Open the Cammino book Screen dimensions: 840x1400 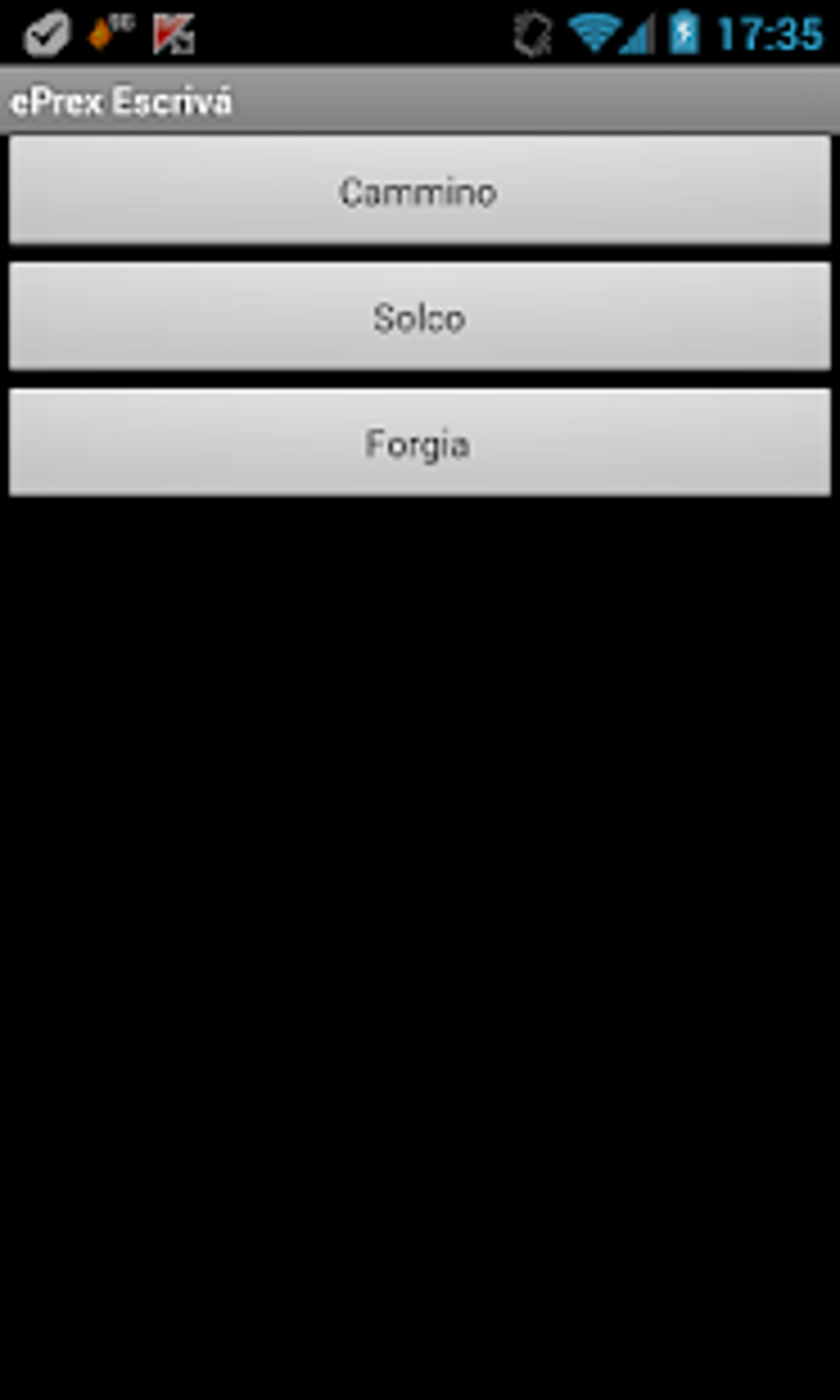pyautogui.click(x=419, y=190)
